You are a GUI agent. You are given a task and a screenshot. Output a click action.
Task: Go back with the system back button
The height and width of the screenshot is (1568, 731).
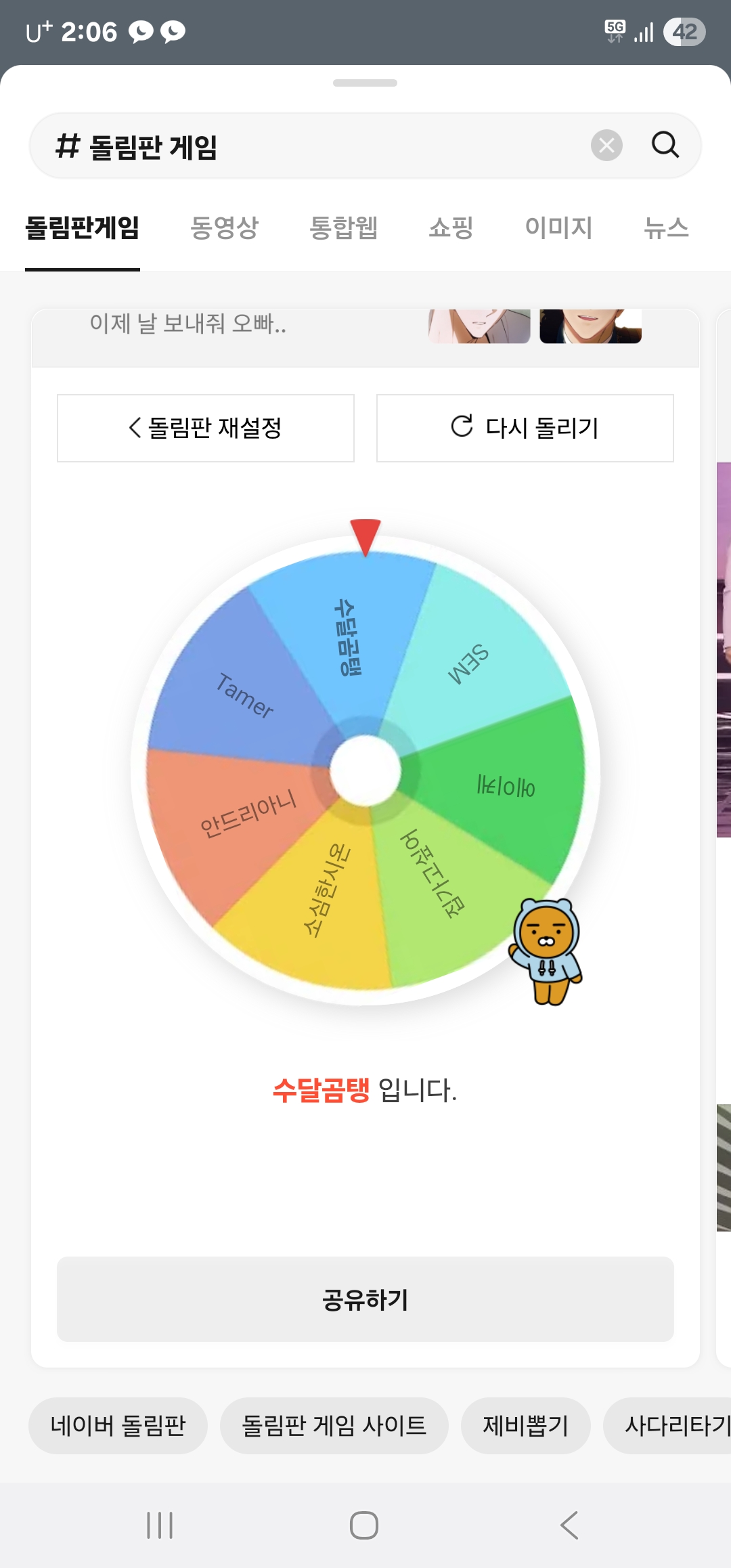pyautogui.click(x=569, y=1525)
